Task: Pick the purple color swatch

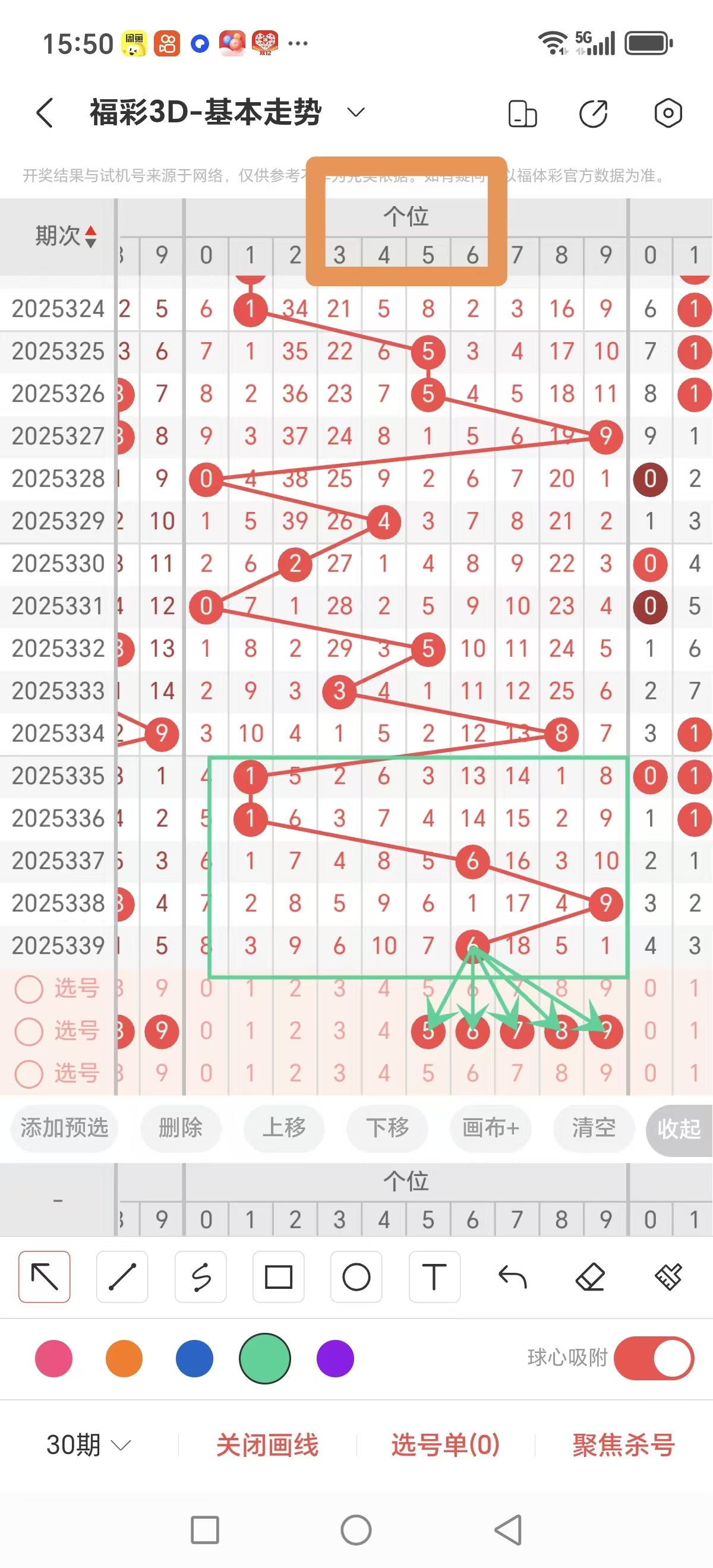Action: click(336, 1358)
